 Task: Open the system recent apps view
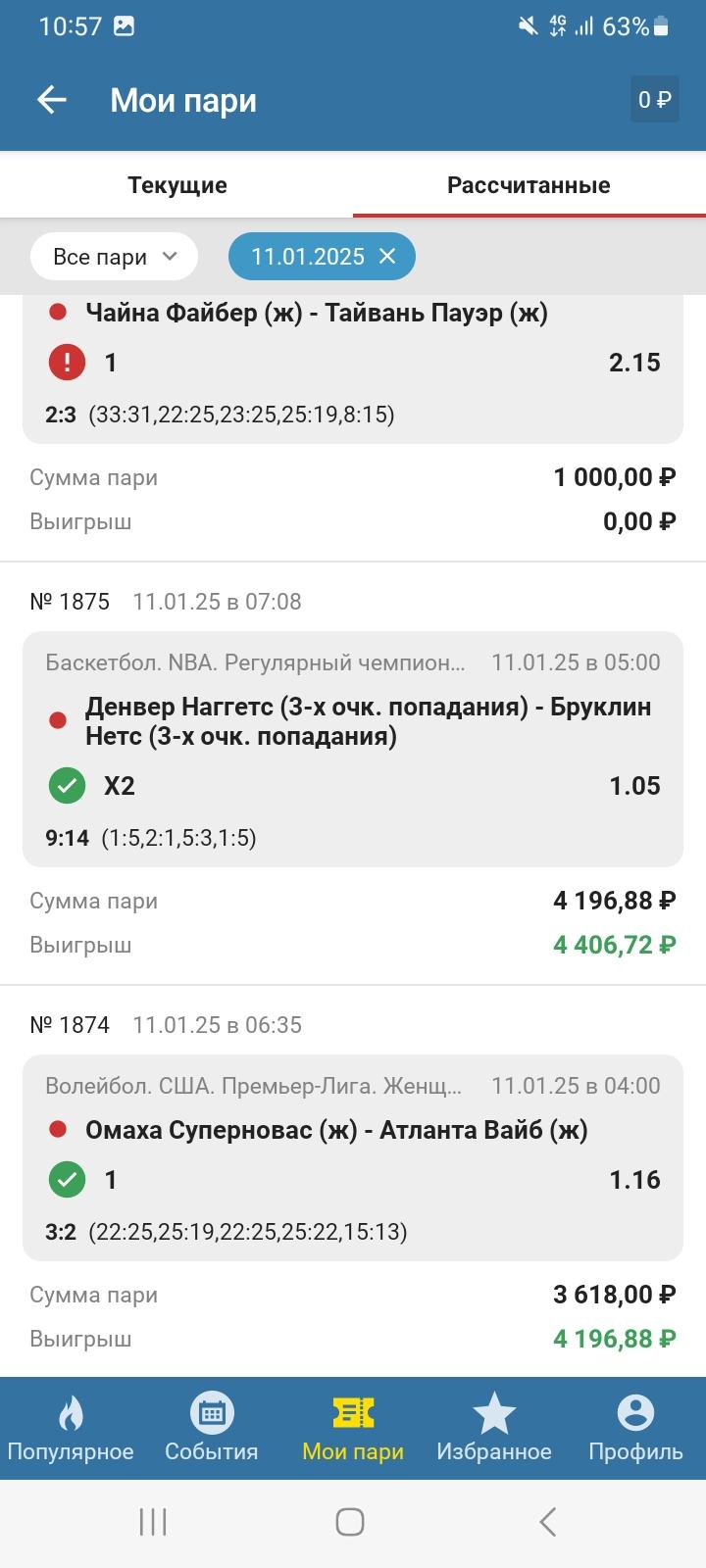[x=153, y=1522]
